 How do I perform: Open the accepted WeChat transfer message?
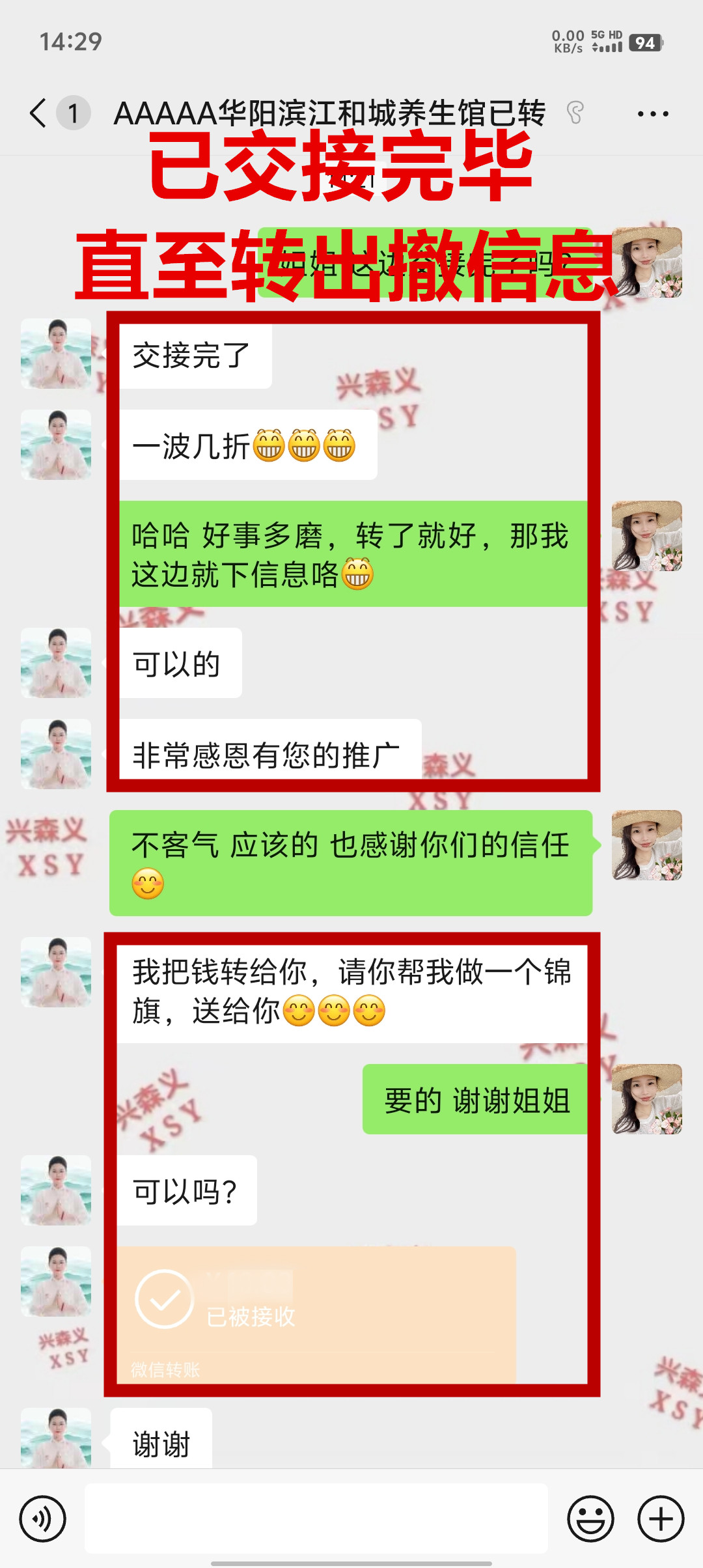point(316,1314)
